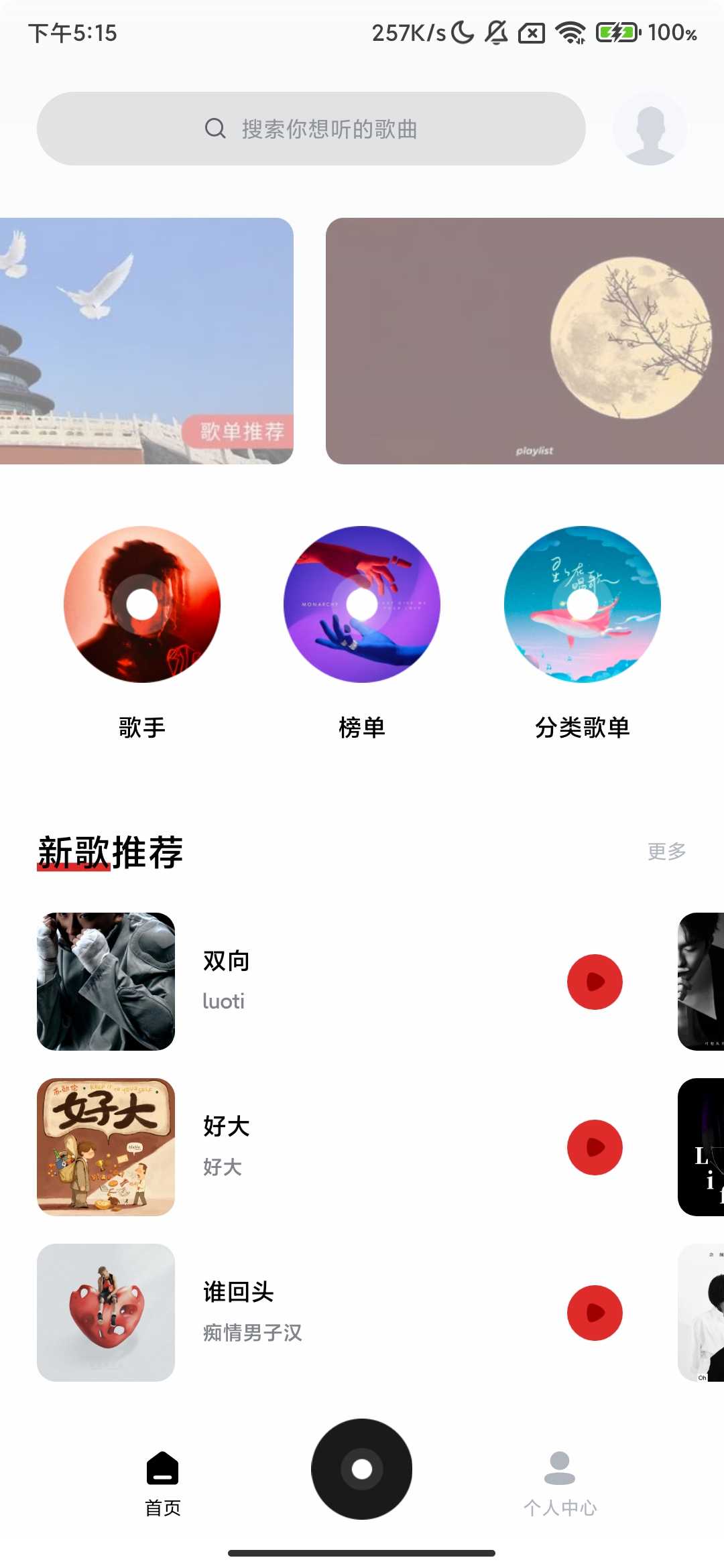Play the song 谁回头

coord(595,1313)
